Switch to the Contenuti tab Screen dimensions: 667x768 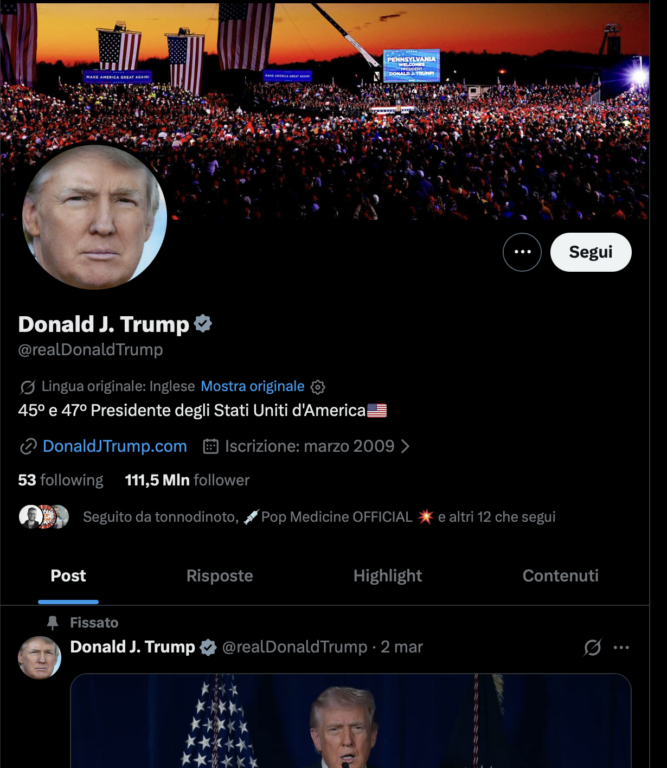[560, 576]
